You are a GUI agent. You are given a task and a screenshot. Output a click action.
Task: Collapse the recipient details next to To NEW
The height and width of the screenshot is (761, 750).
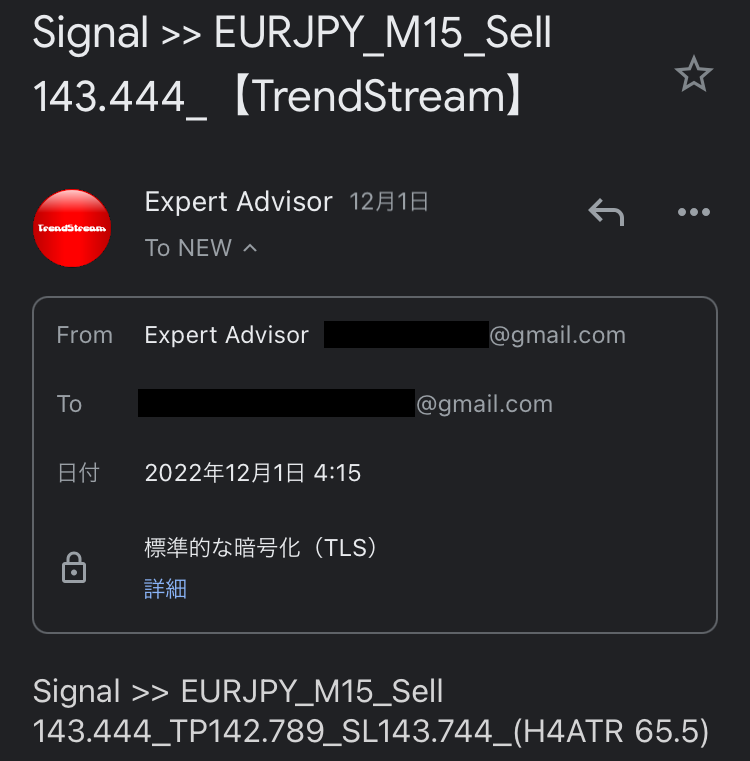point(250,248)
